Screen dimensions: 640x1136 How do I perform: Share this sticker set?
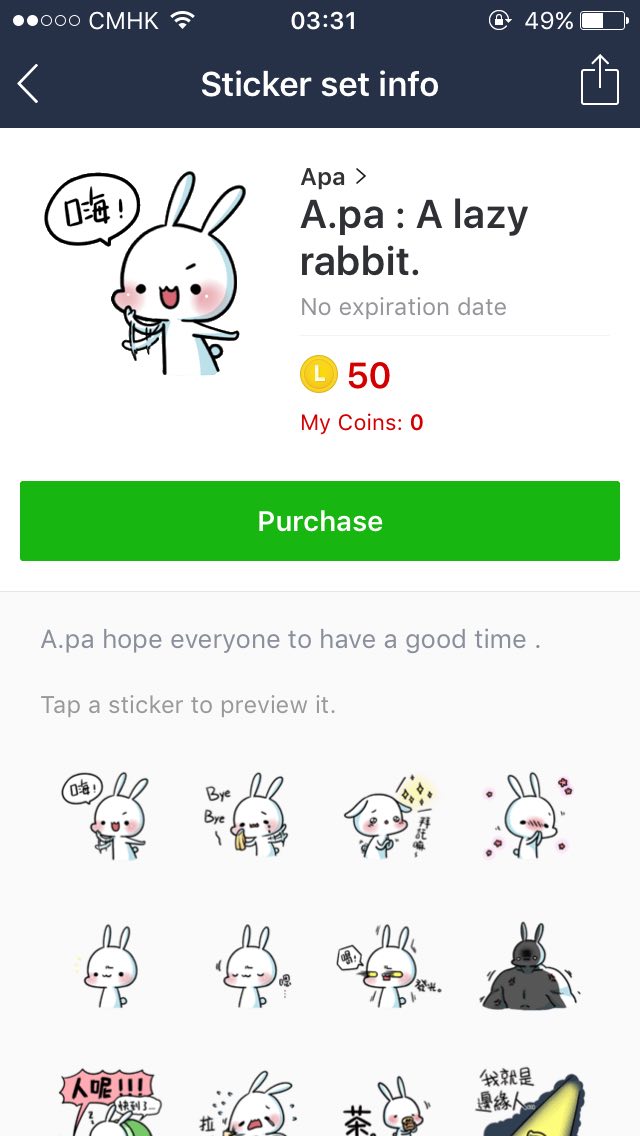point(599,80)
